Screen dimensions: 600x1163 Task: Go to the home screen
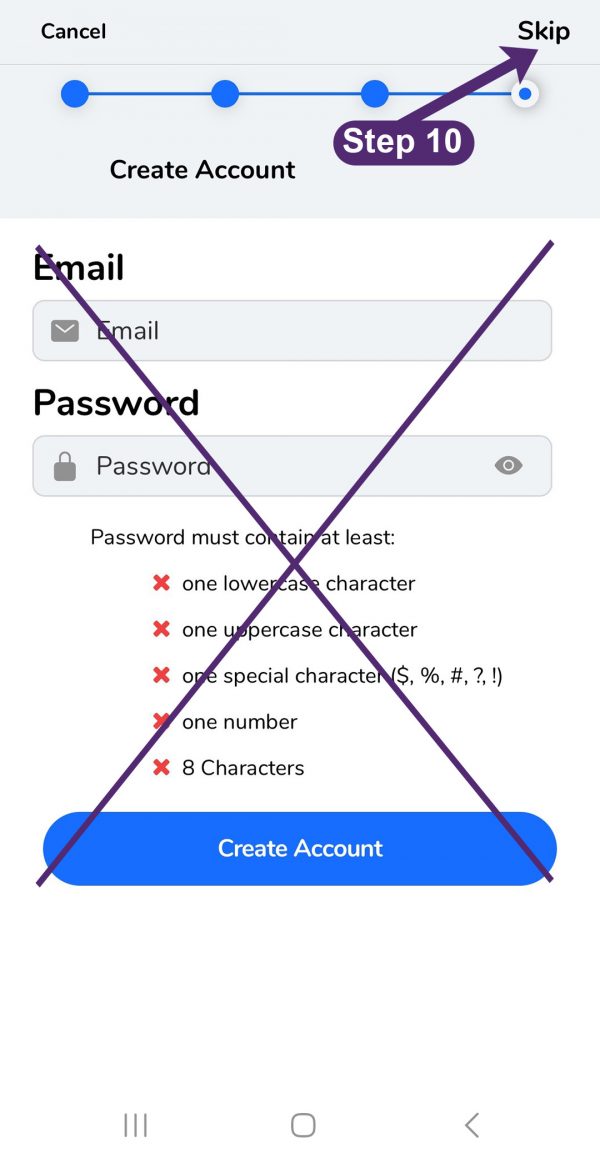pos(303,1125)
